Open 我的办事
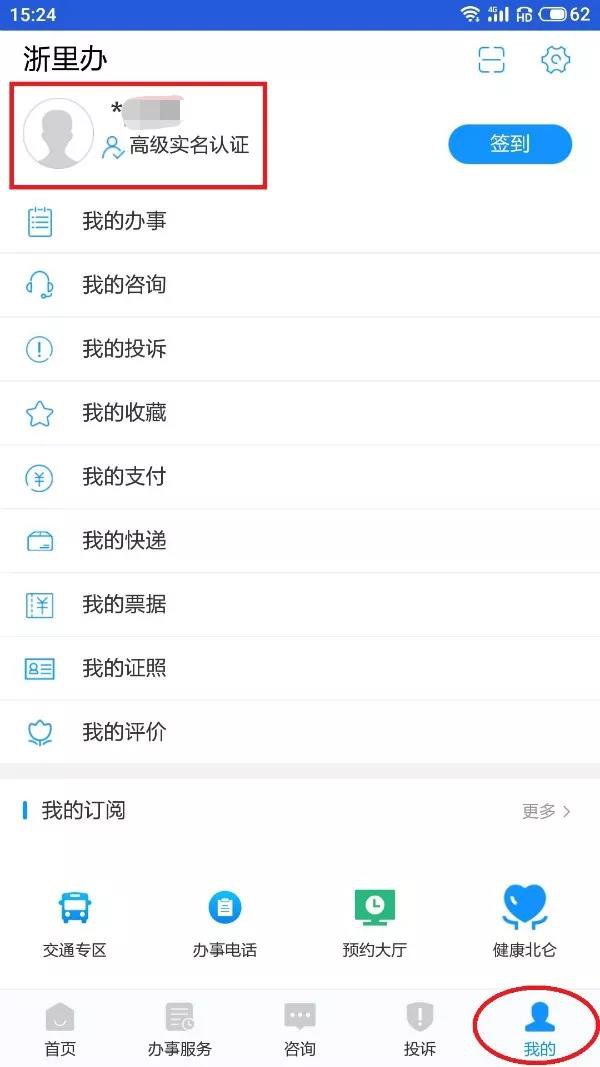Viewport: 600px width, 1067px height. 124,221
